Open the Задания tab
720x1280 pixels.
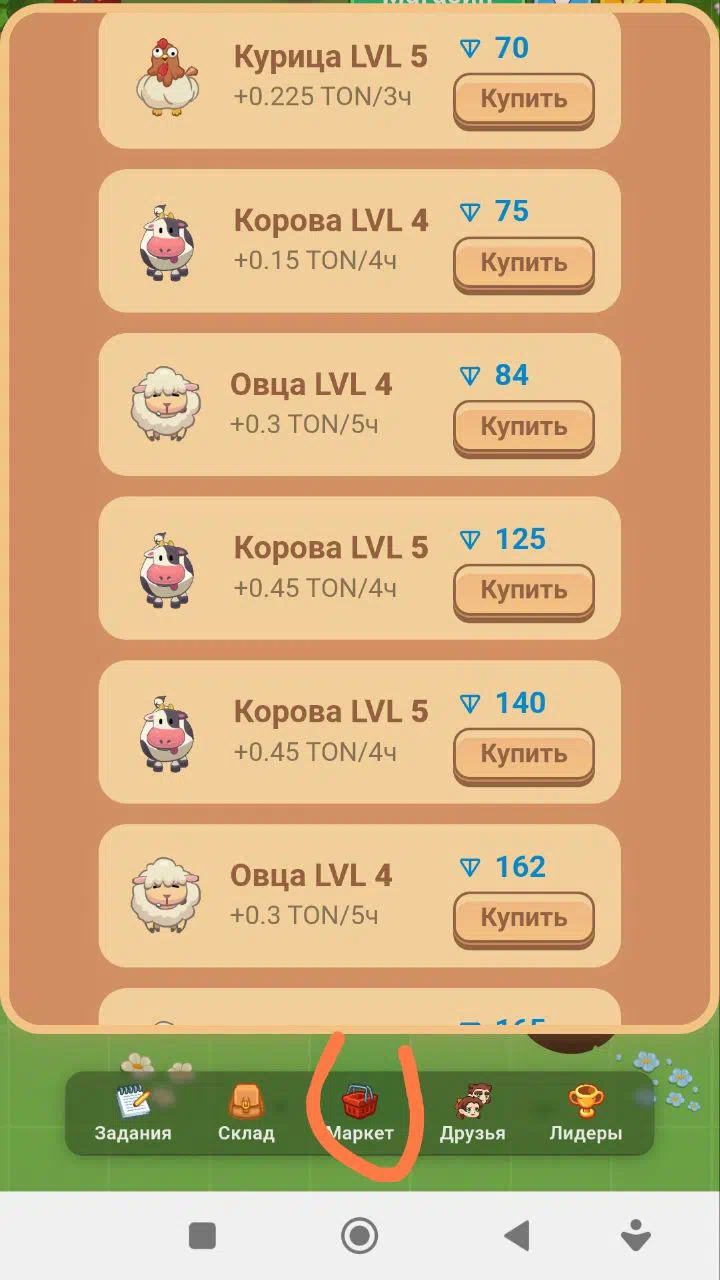point(133,1113)
